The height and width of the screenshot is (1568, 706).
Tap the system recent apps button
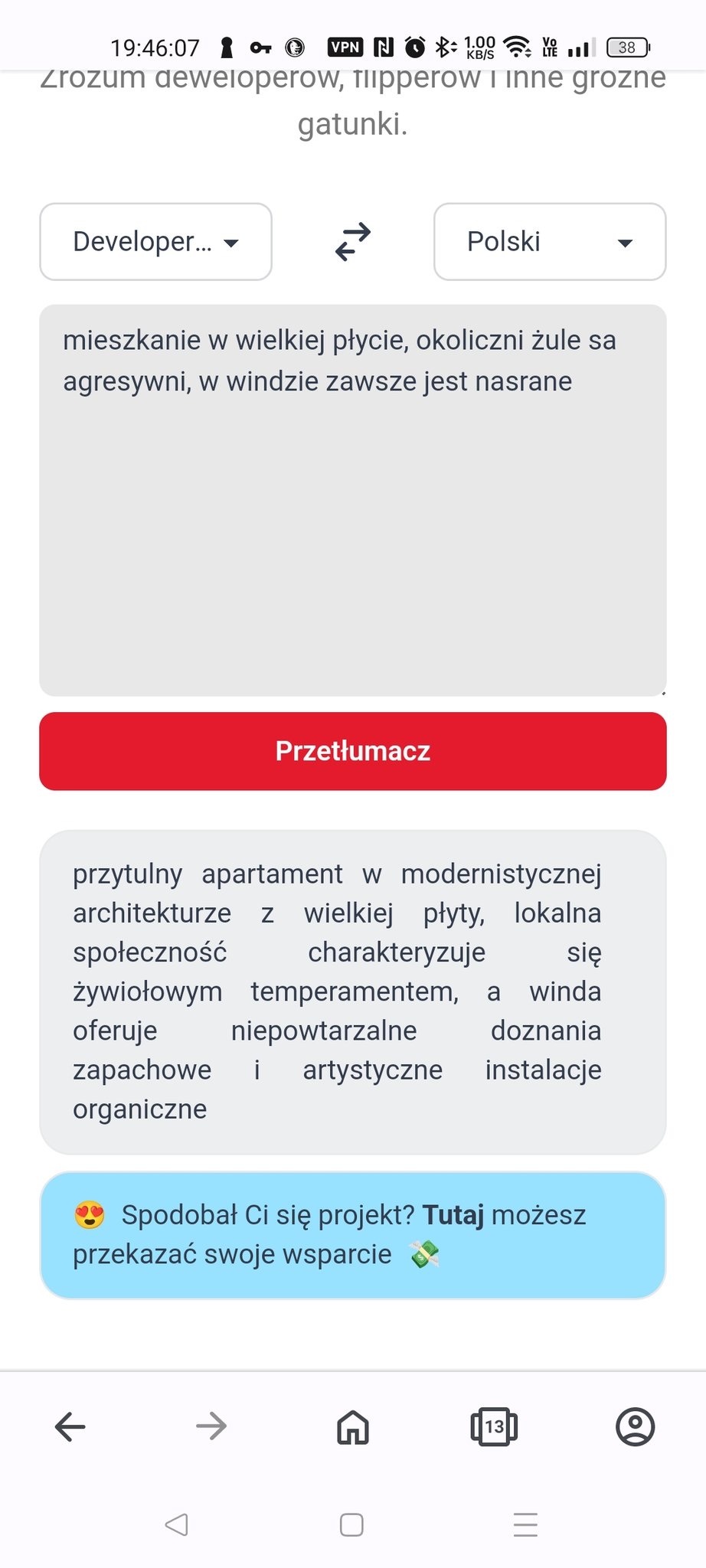(525, 1524)
